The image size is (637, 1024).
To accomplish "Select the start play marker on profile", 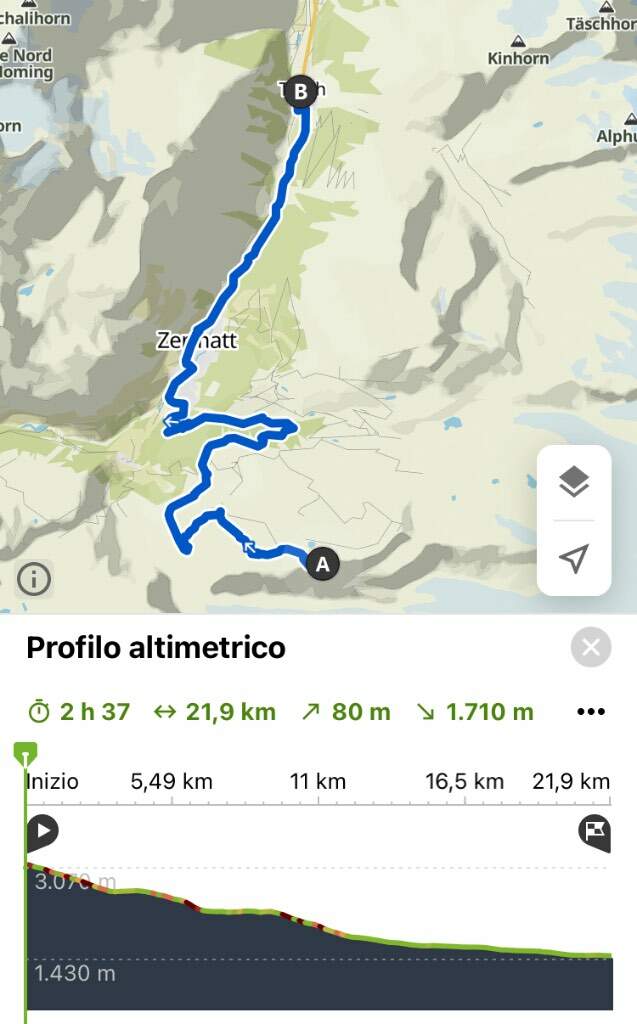I will pyautogui.click(x=42, y=832).
